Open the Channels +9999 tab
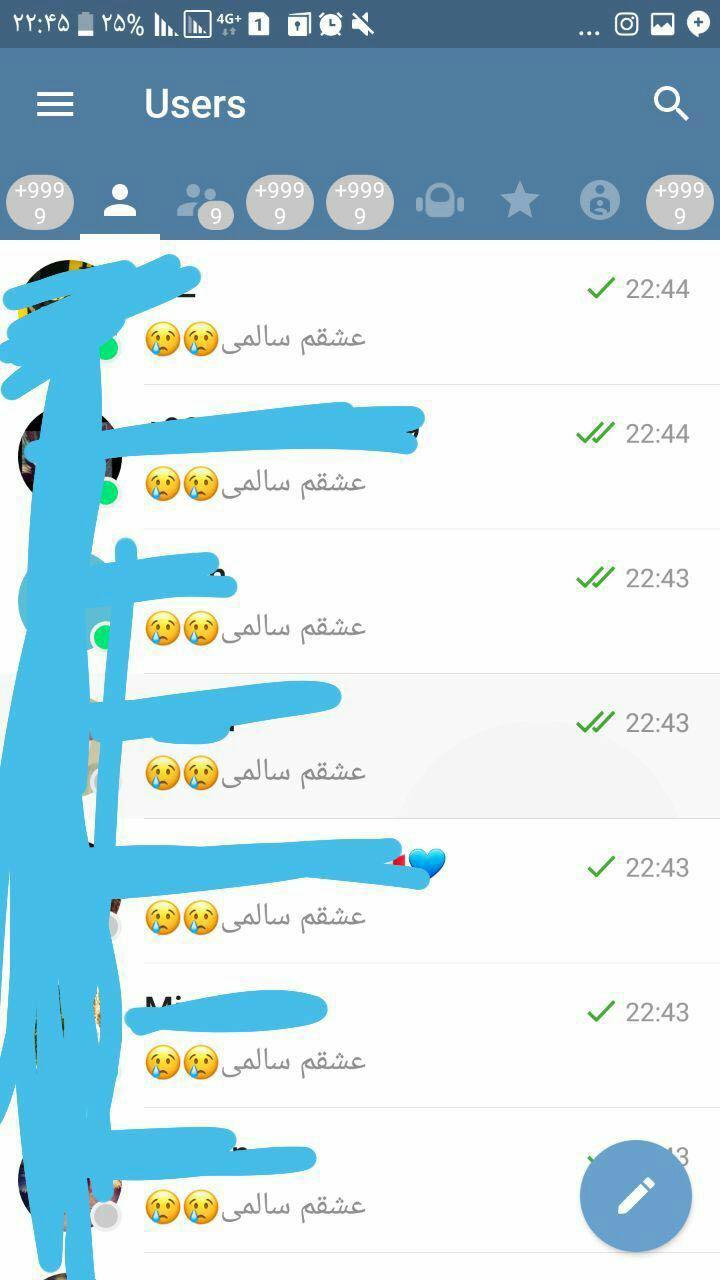Viewport: 720px width, 1280px height. click(280, 201)
